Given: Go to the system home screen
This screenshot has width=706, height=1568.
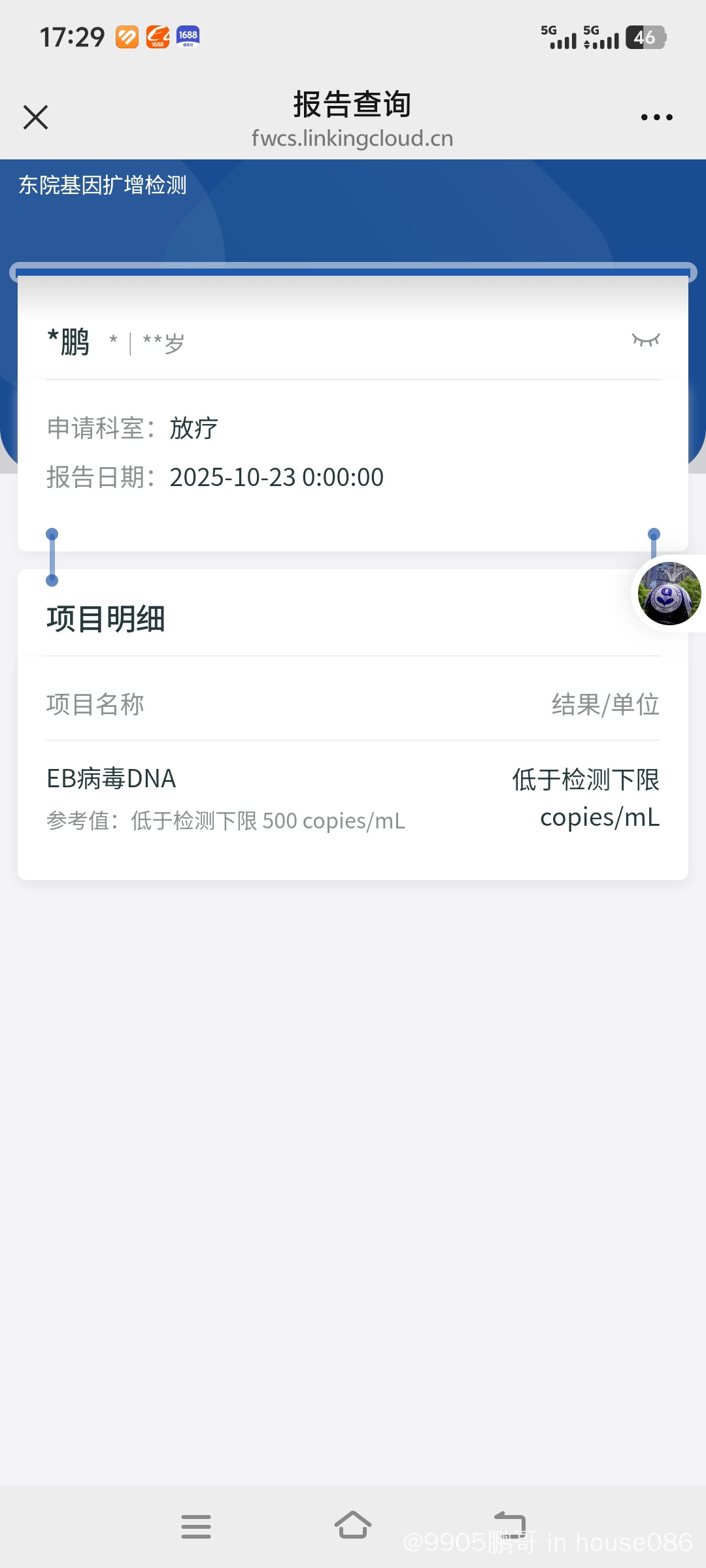Looking at the screenshot, I should pos(353,1526).
